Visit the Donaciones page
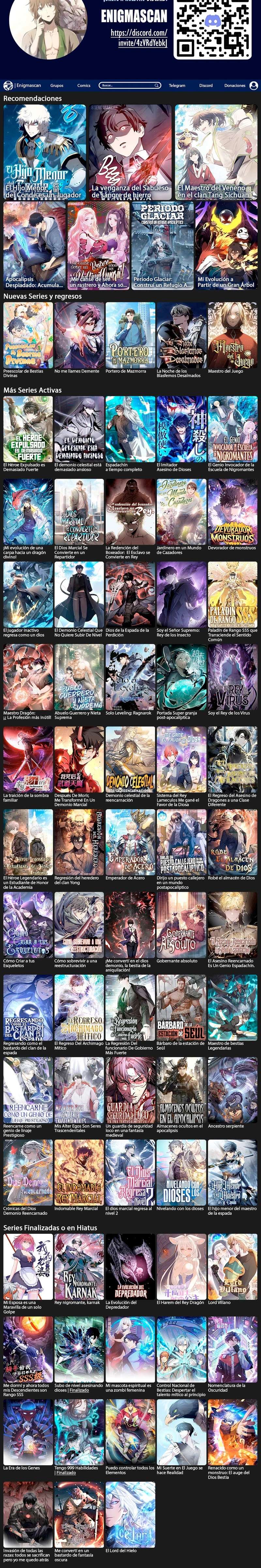The image size is (261, 1568). coord(234,86)
